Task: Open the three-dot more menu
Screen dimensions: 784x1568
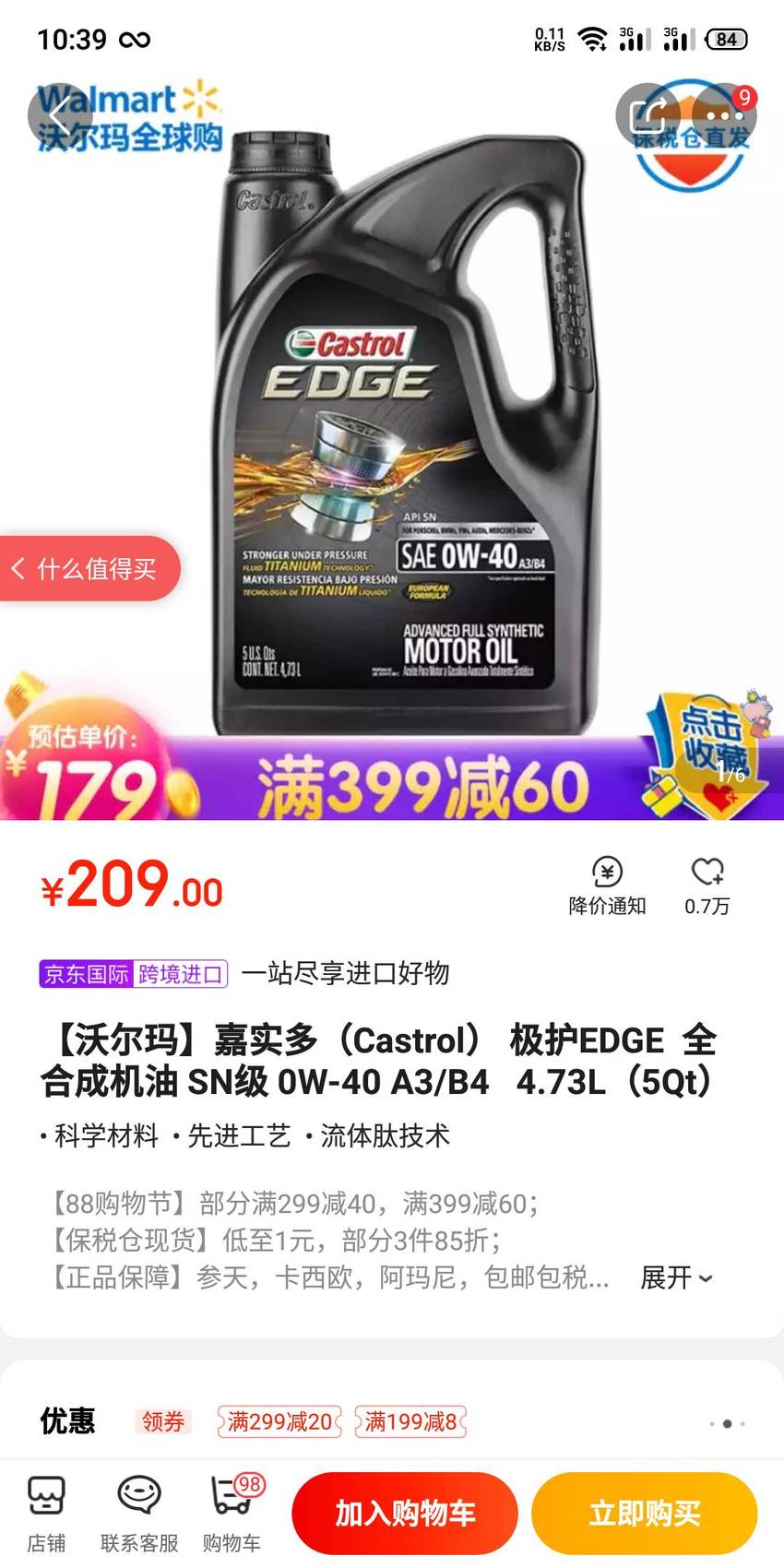Action: coord(725,116)
